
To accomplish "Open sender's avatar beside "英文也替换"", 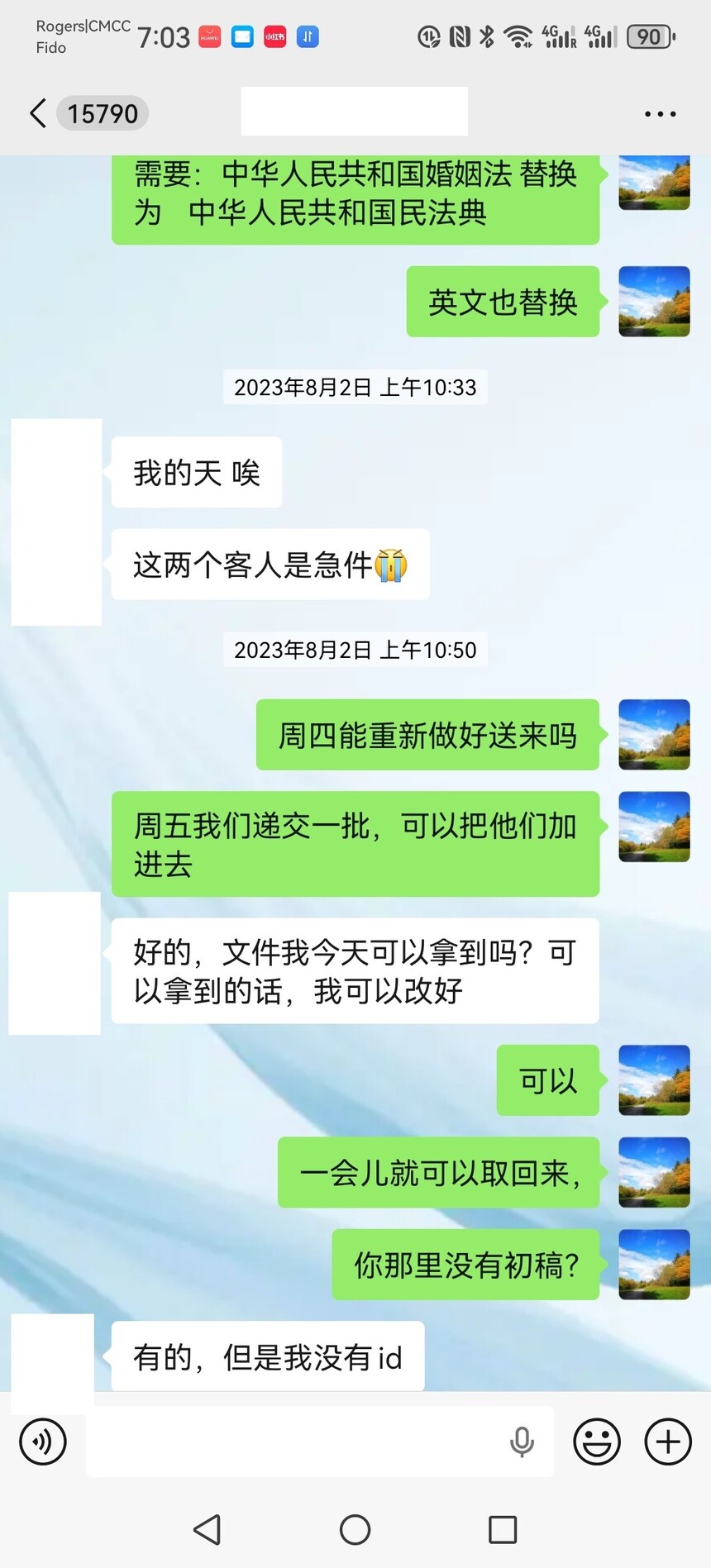I will pos(654,302).
